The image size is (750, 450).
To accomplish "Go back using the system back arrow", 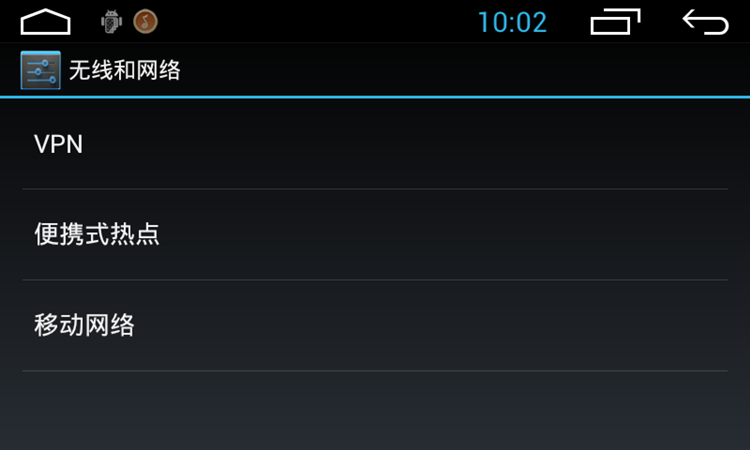I will (x=705, y=21).
